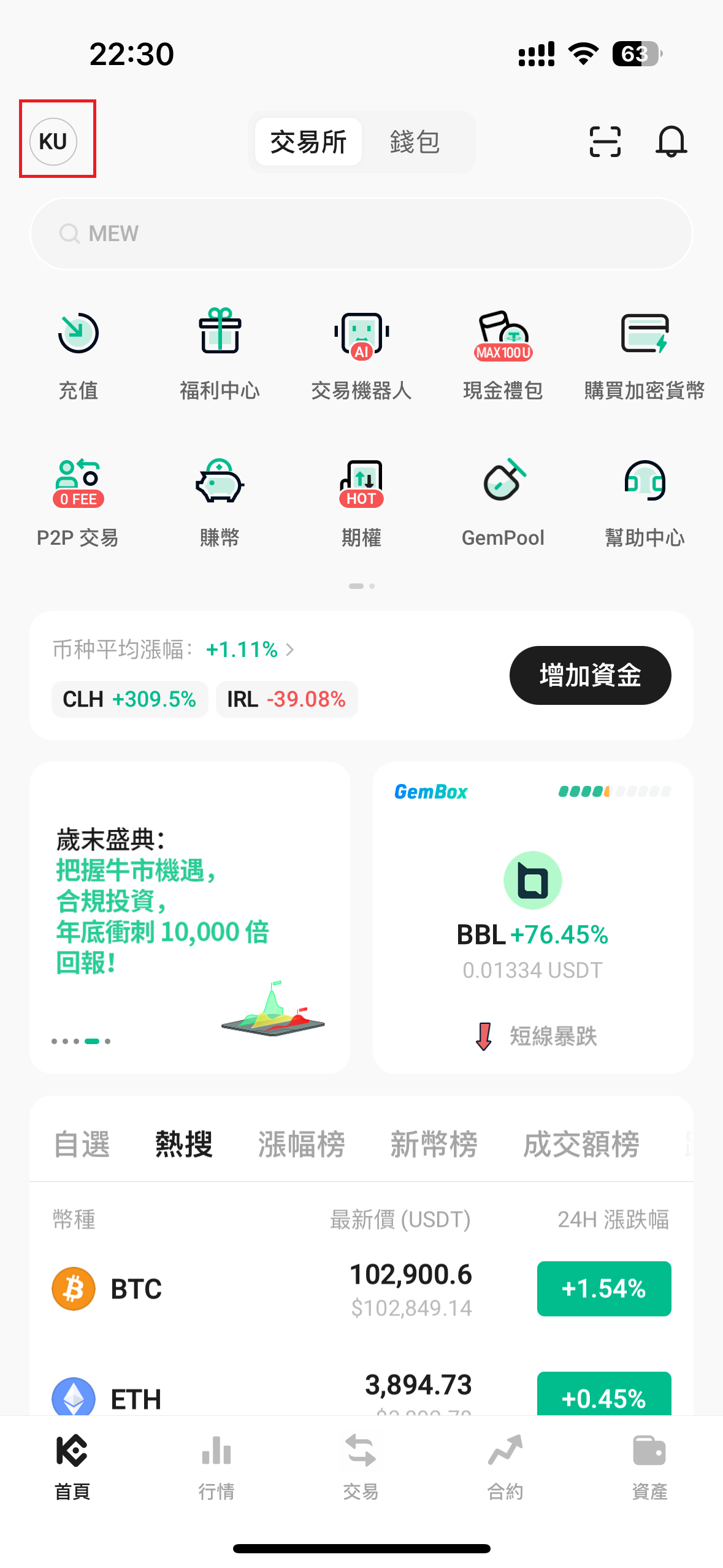Switch to the 錢包 segment
Viewport: 723px width, 1568px height.
coord(415,142)
